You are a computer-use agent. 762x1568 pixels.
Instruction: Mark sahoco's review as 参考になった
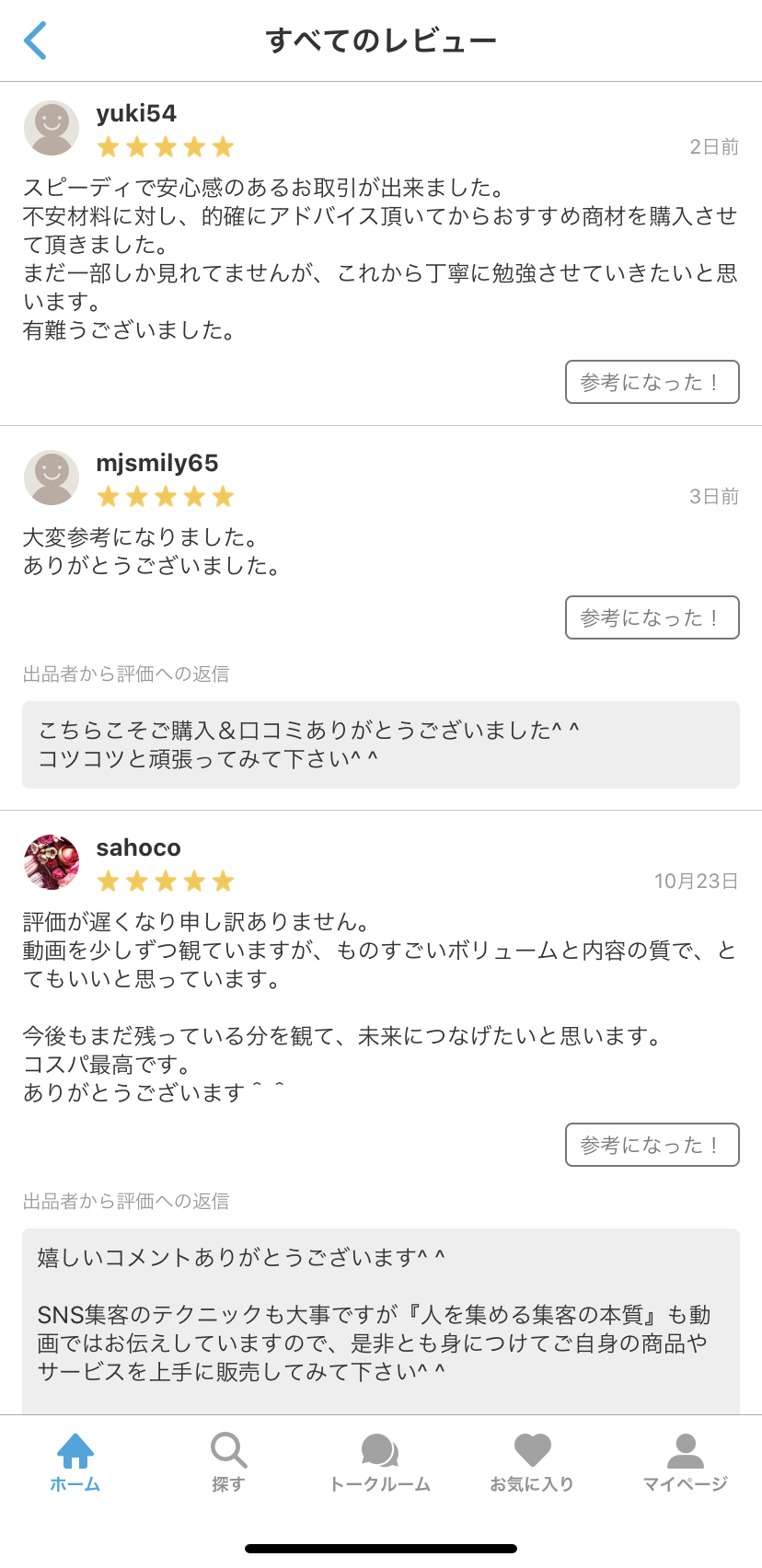pos(652,1145)
